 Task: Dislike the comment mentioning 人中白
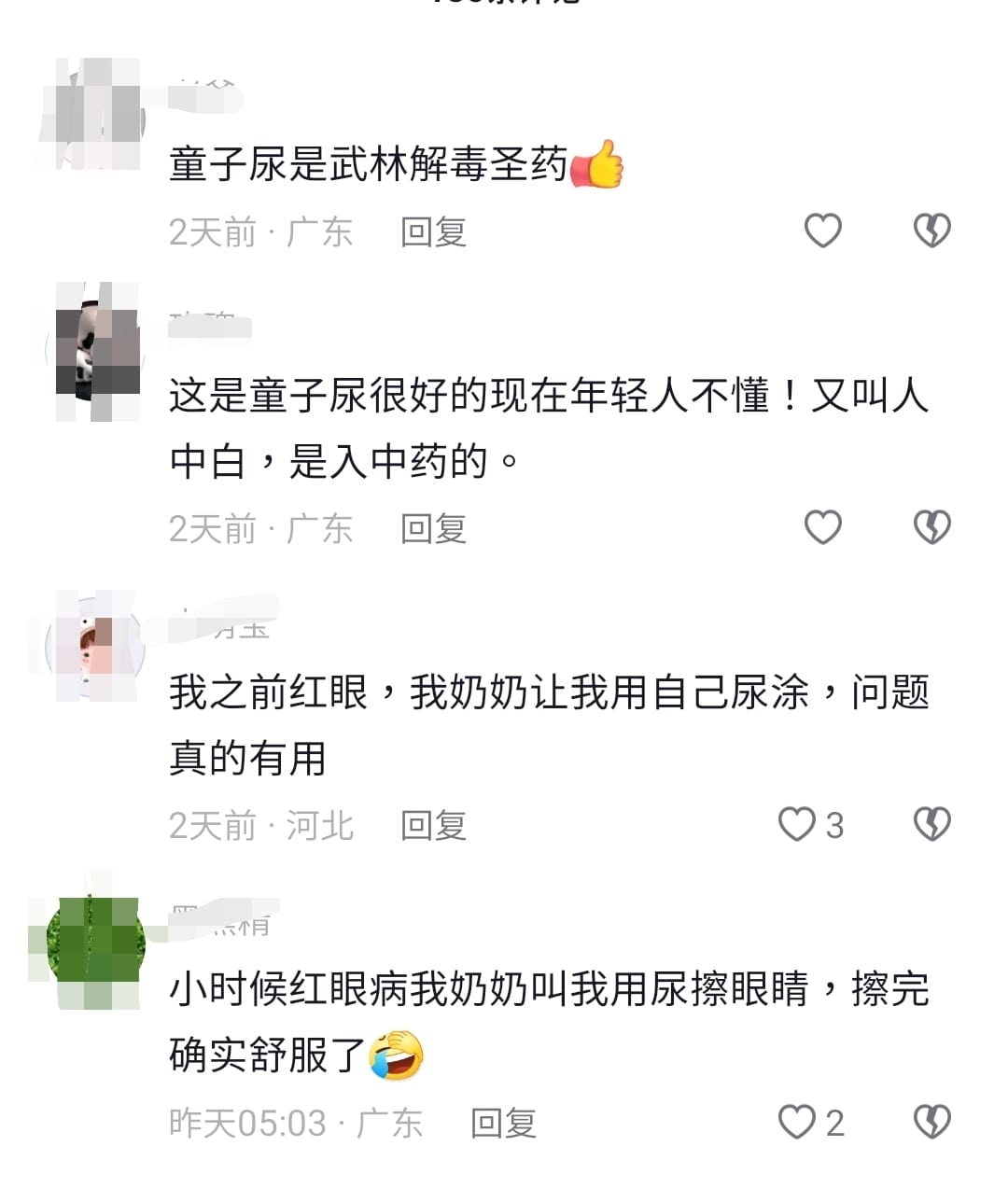[931, 527]
